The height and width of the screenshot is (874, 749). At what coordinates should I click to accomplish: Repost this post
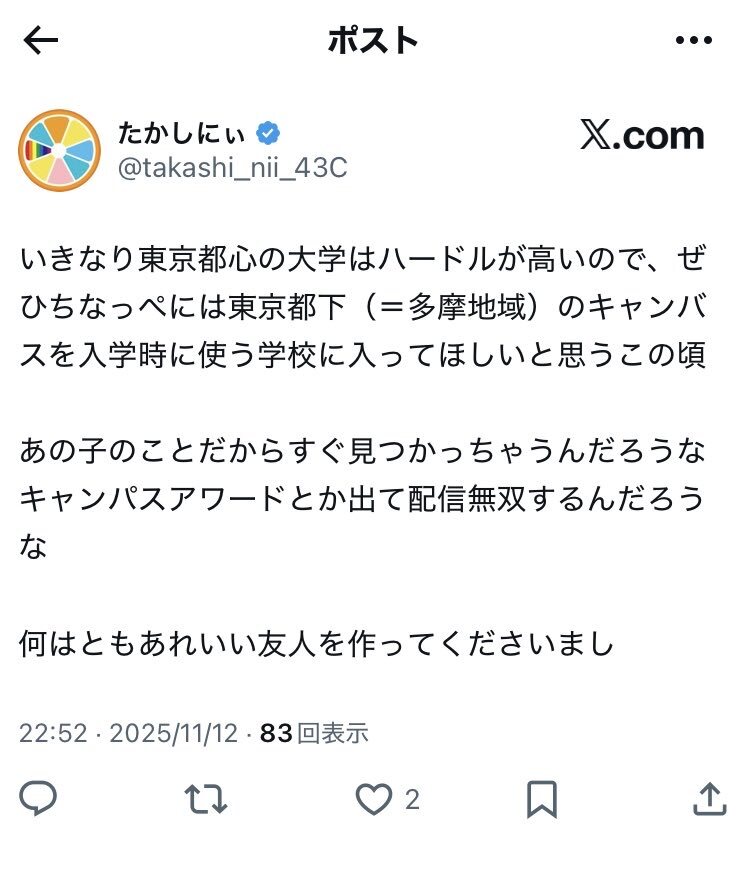pos(207,798)
